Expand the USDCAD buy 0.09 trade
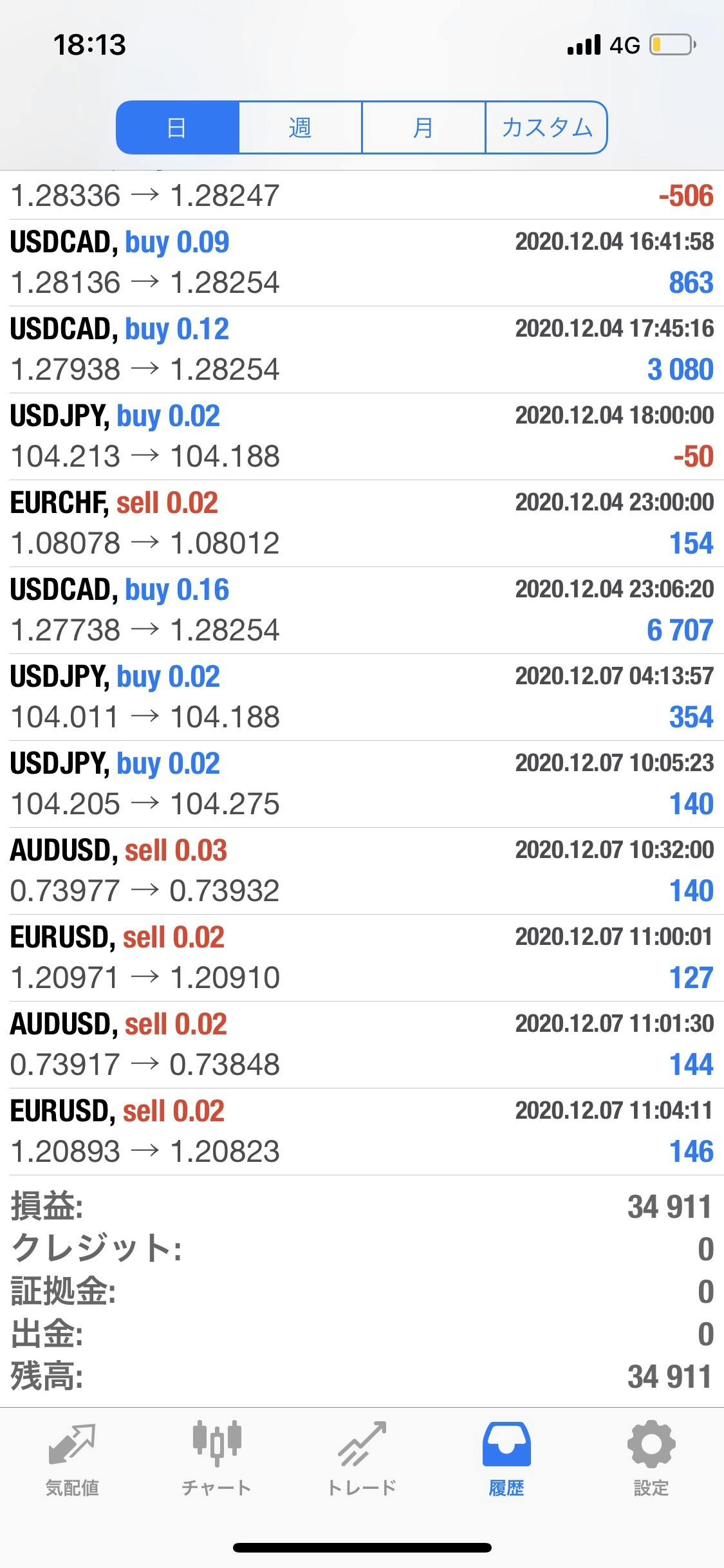Viewport: 724px width, 1568px height. tap(362, 263)
